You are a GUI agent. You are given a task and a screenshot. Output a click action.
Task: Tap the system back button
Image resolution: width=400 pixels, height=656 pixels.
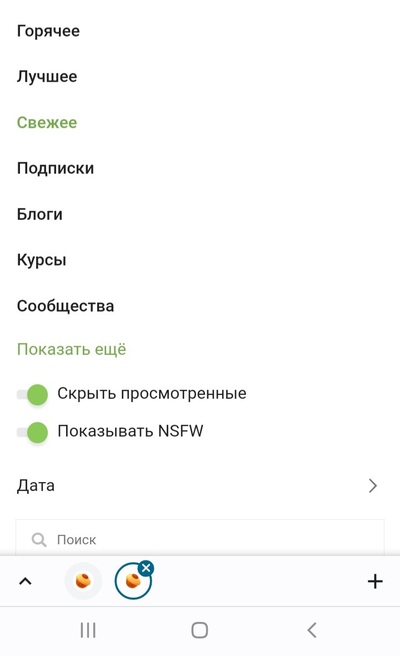(x=312, y=630)
